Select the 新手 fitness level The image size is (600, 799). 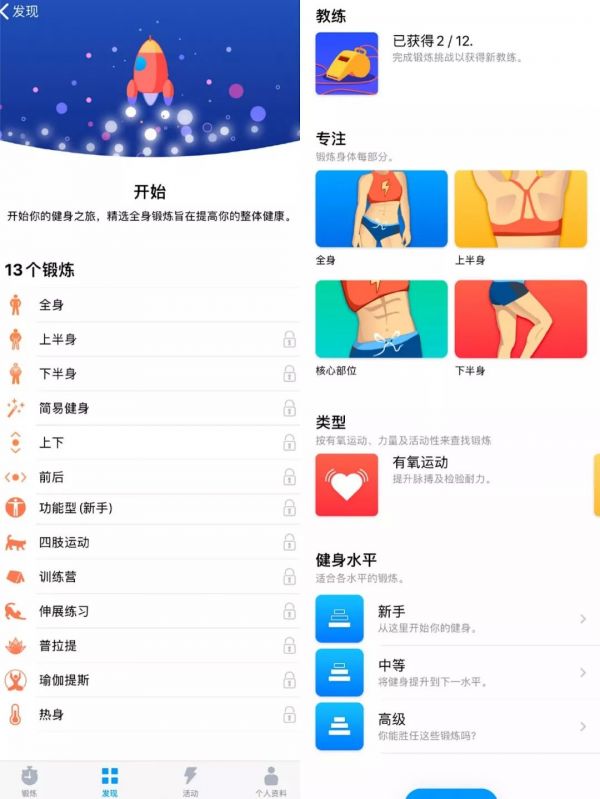[x=450, y=619]
